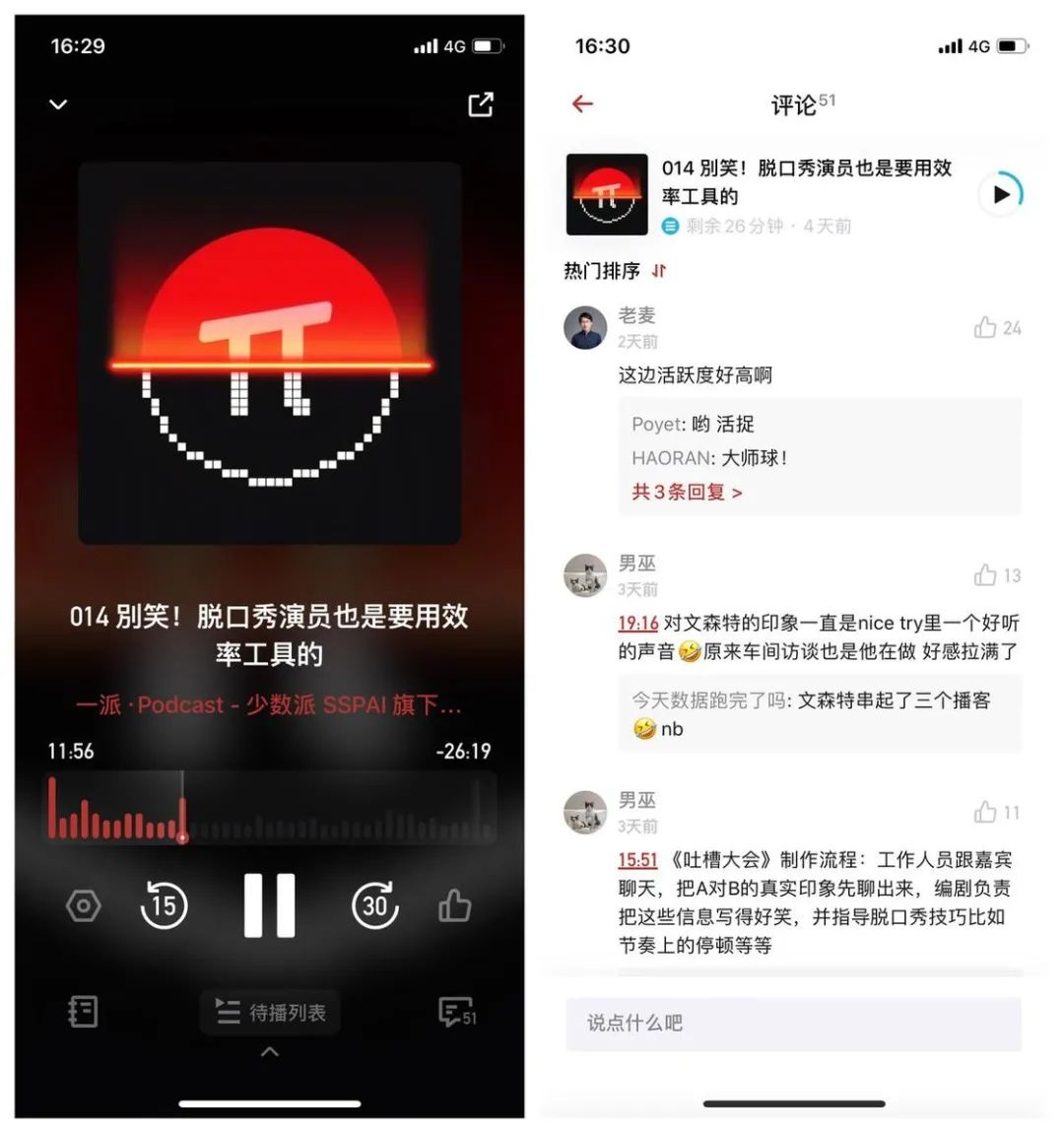Open 待播列表 queue

270,1012
